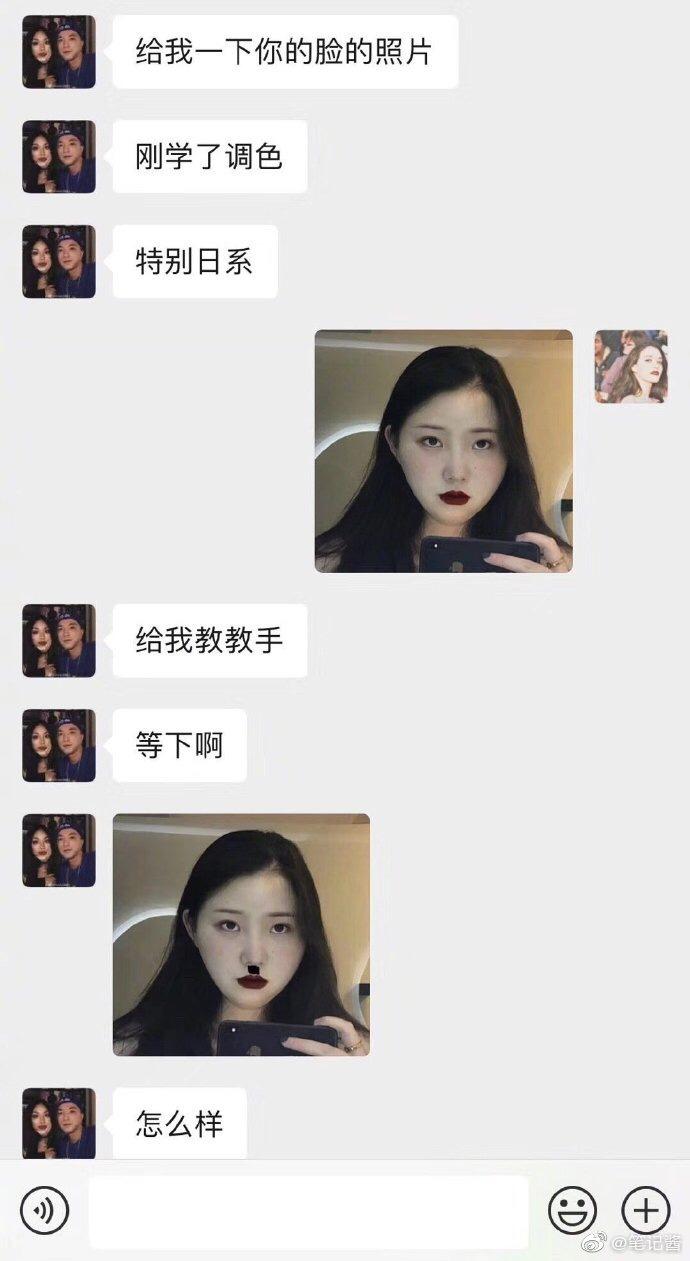Screen dimensions: 690x1261
Task: Switch to voice message input
Action: pyautogui.click(x=45, y=1211)
